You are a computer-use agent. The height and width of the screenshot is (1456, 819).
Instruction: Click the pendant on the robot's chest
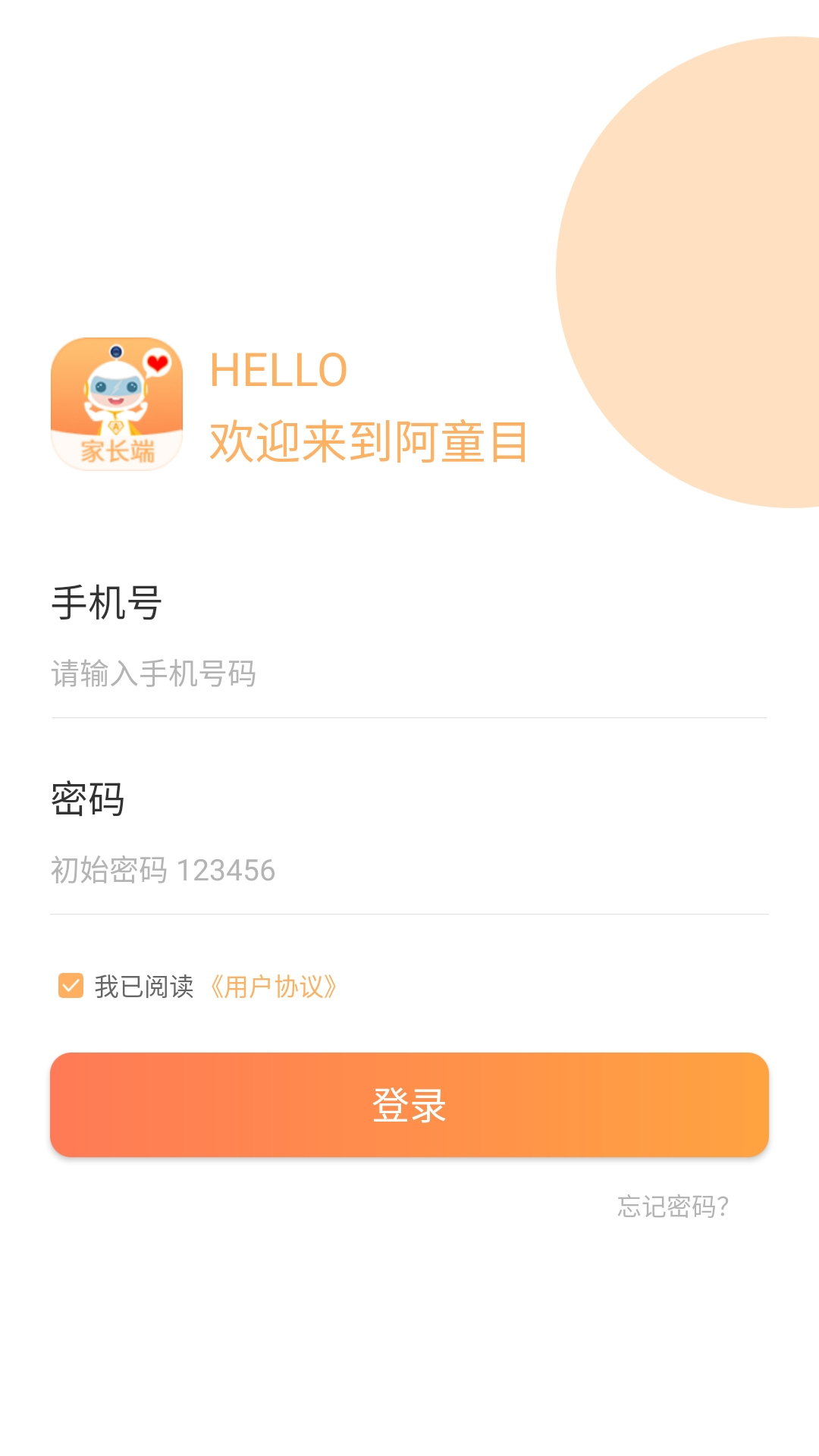pyautogui.click(x=115, y=426)
